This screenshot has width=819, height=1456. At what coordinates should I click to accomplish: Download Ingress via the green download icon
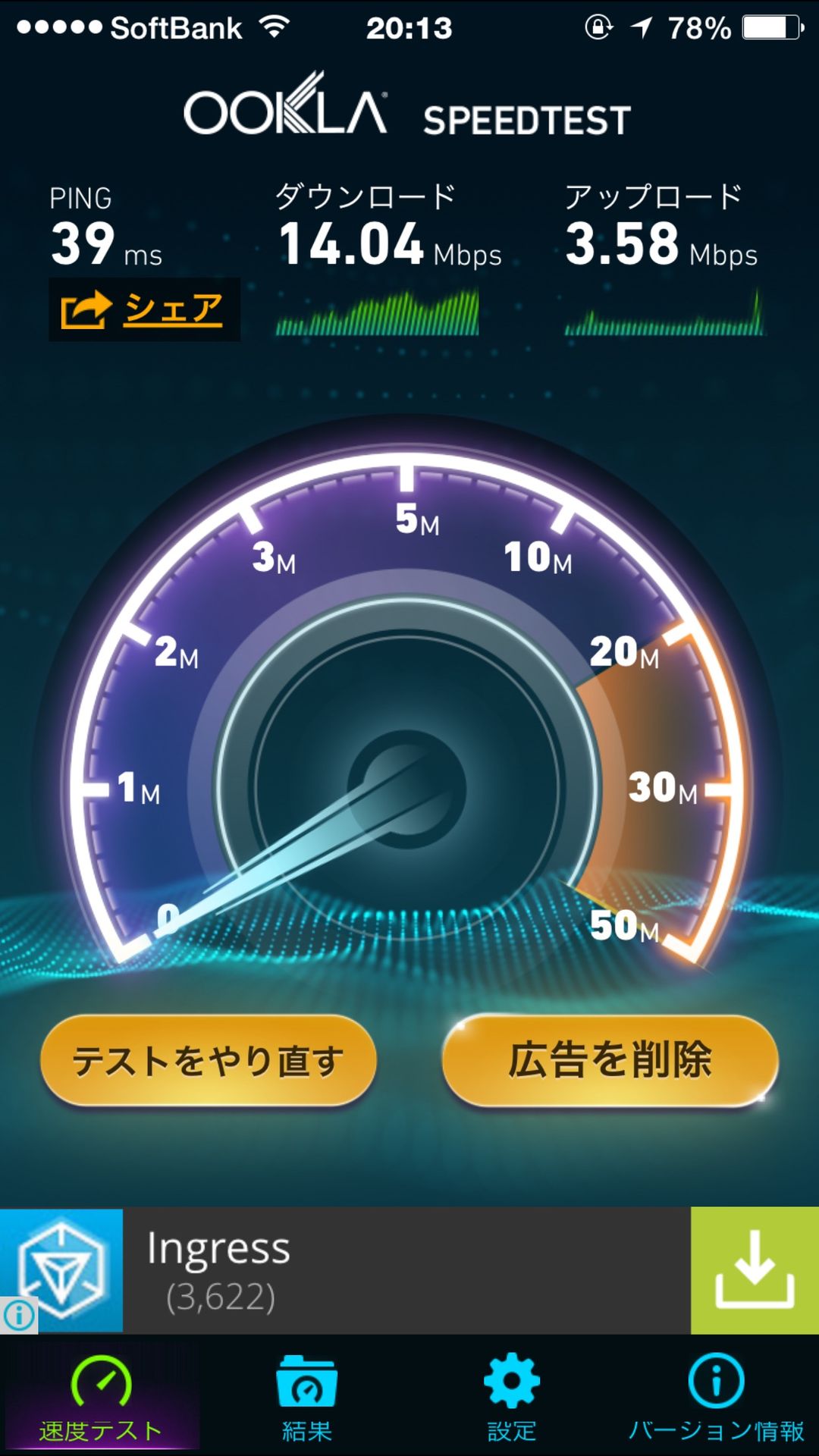tap(755, 1271)
